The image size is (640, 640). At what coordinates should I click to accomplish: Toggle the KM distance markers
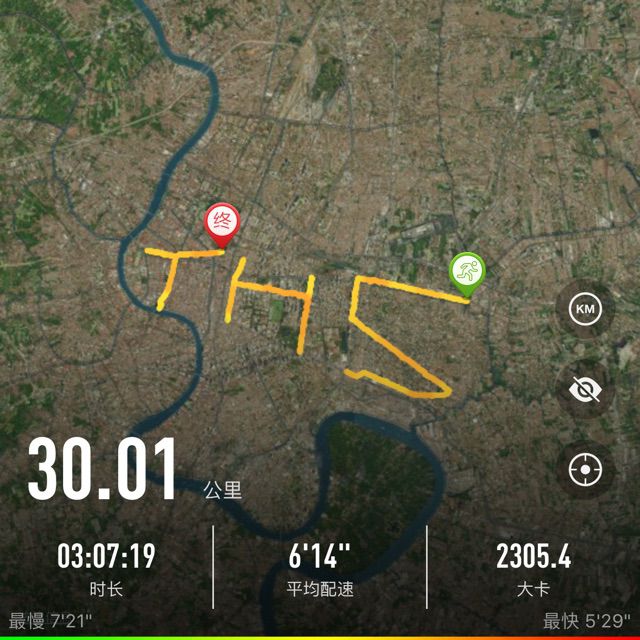[x=586, y=310]
